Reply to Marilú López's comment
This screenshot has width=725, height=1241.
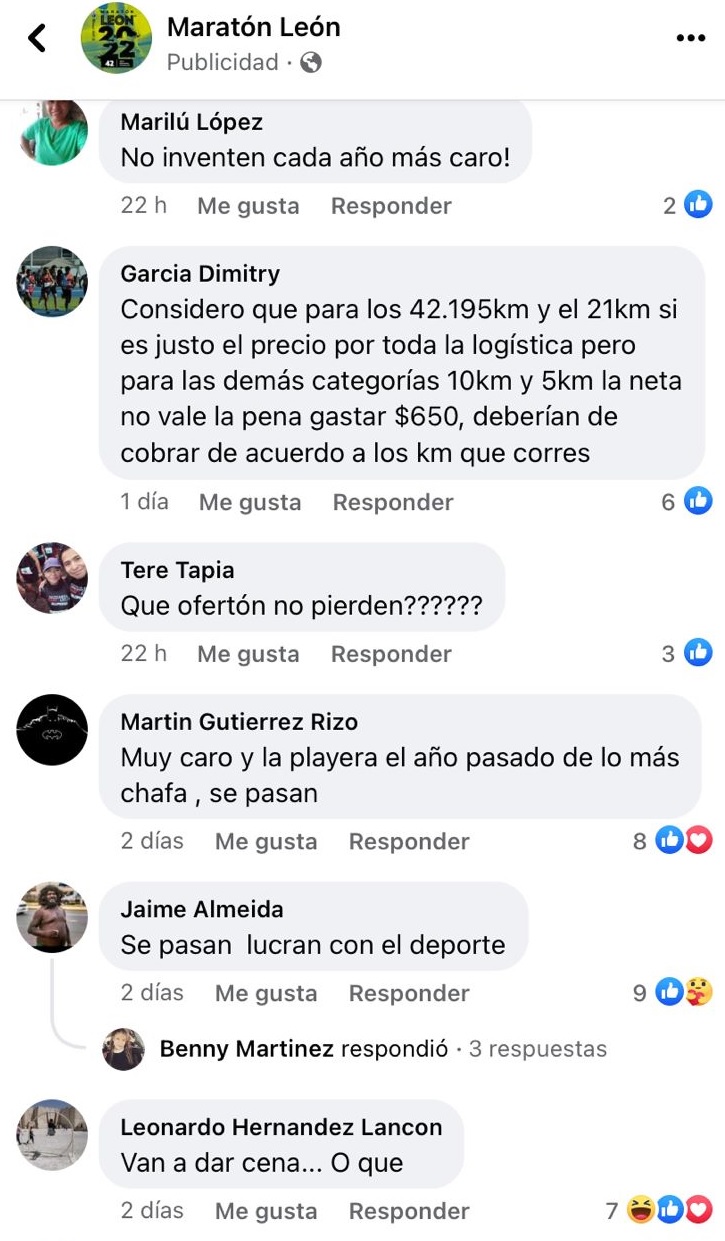(391, 206)
